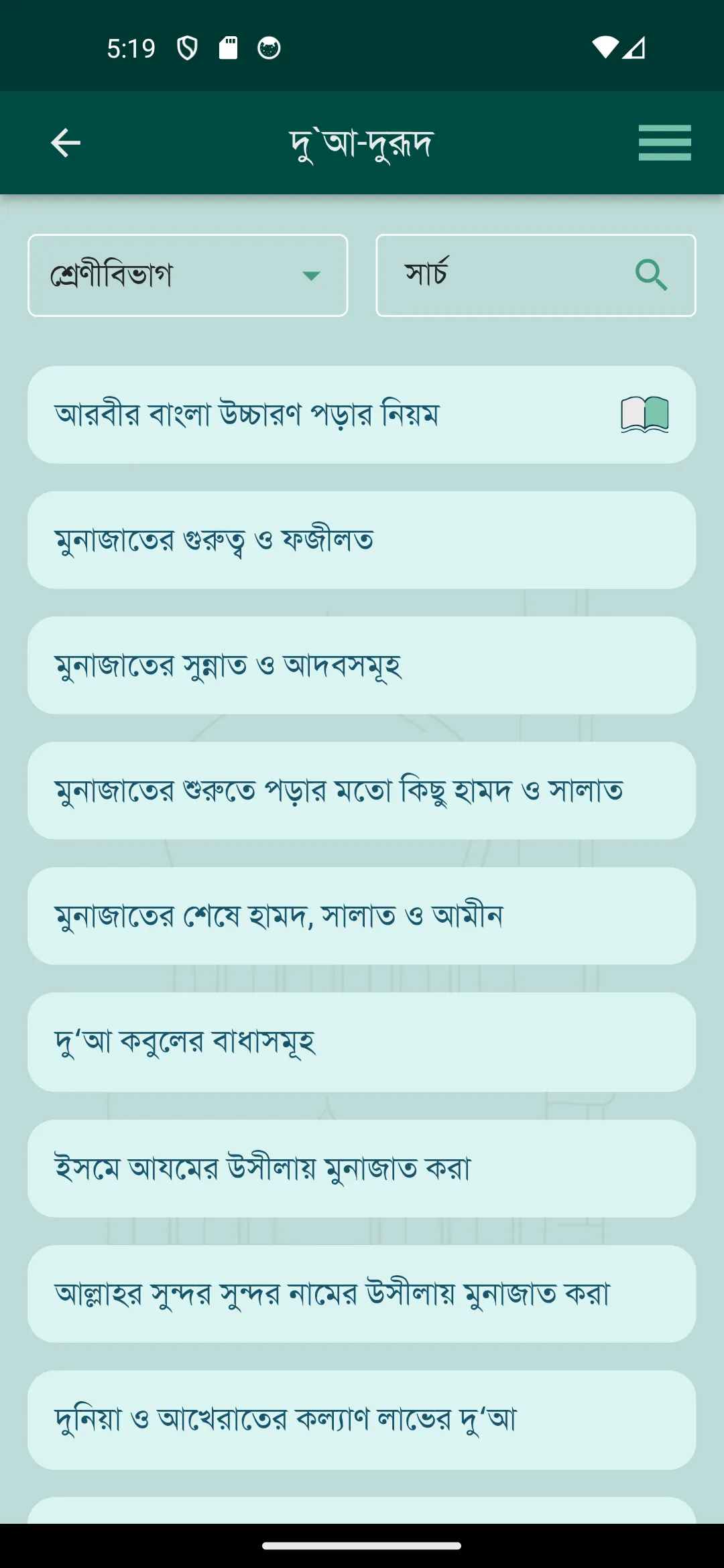Click the search magnifier icon
The image size is (724, 1568).
tap(651, 275)
